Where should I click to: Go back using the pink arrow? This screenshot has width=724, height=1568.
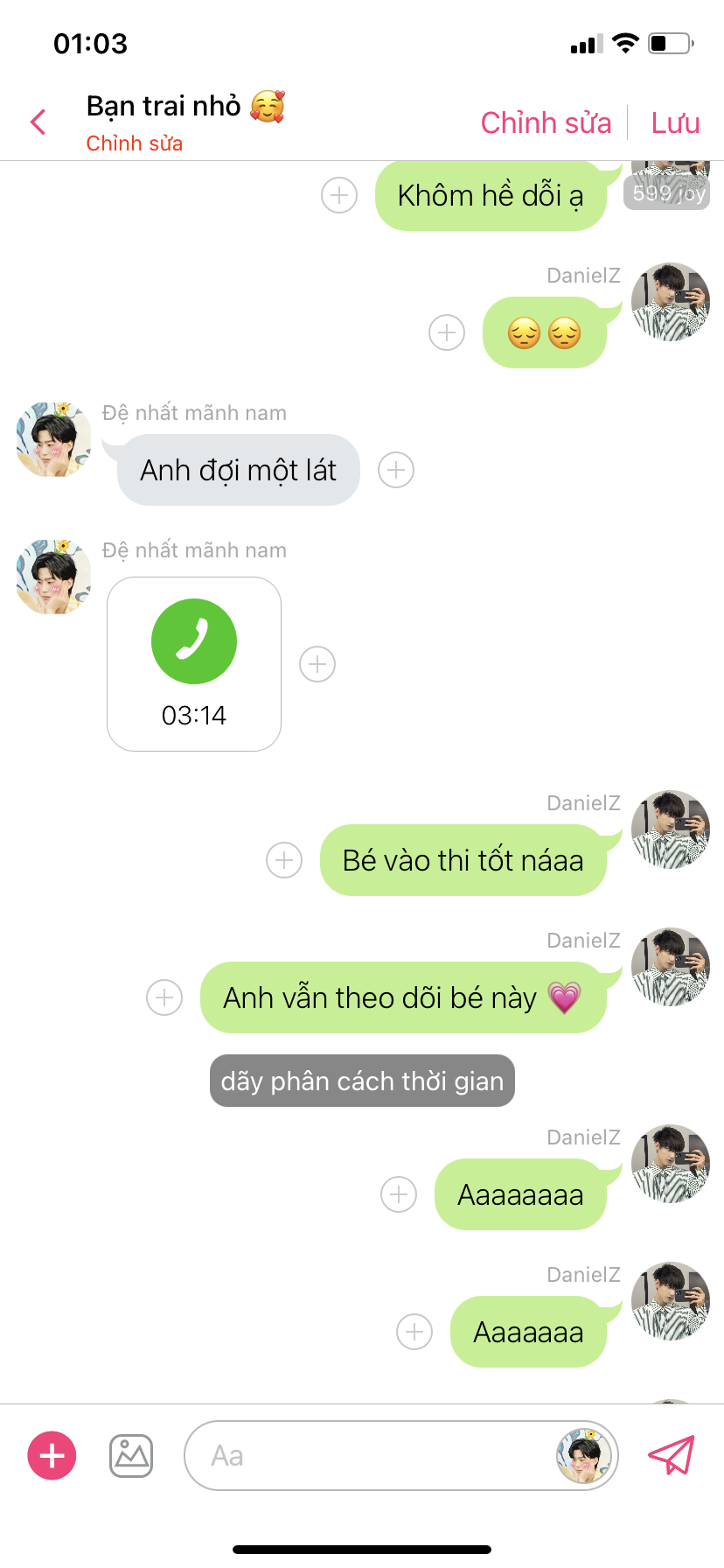point(38,122)
